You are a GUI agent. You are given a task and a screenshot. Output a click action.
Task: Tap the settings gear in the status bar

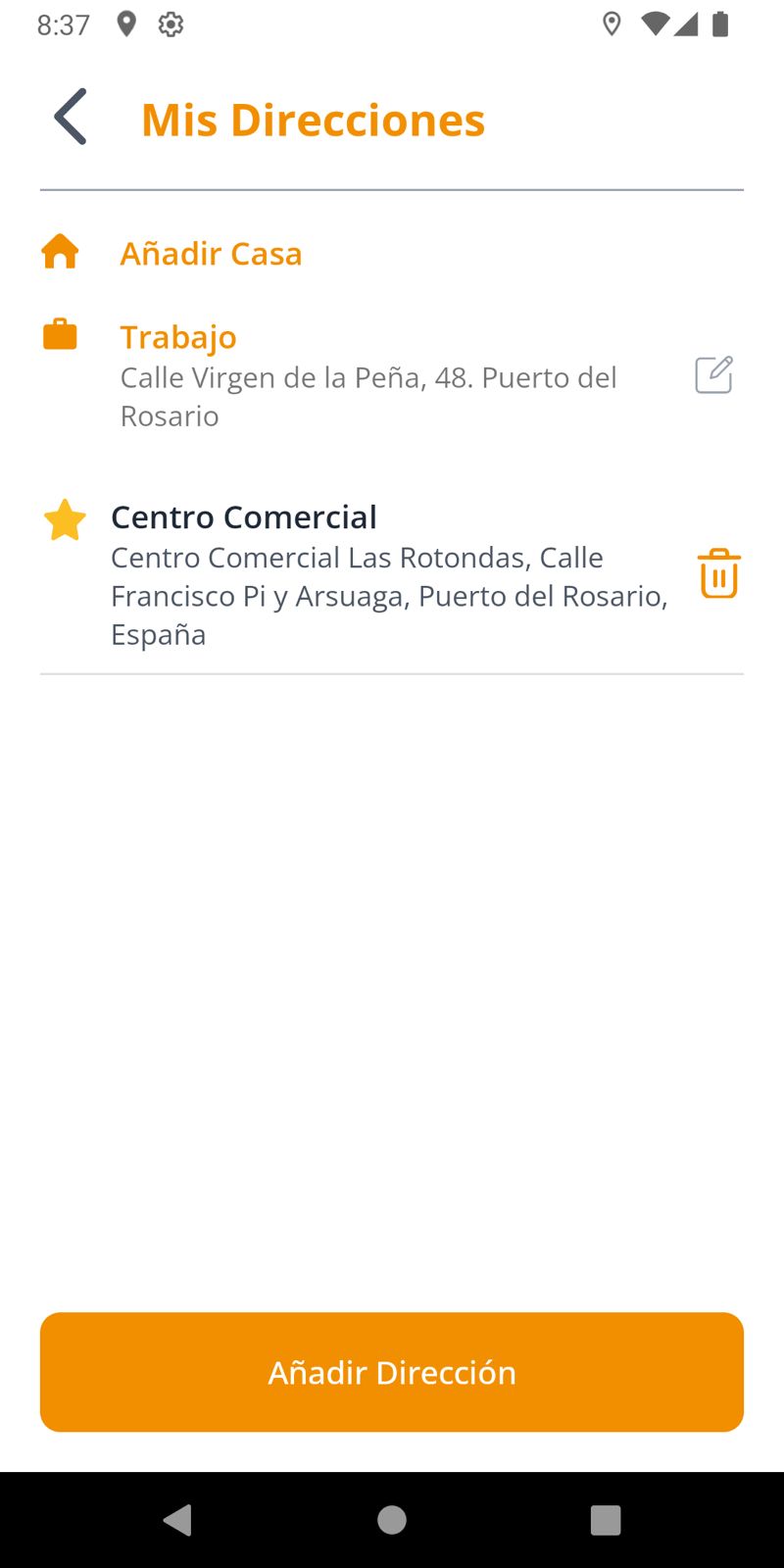pyautogui.click(x=171, y=24)
